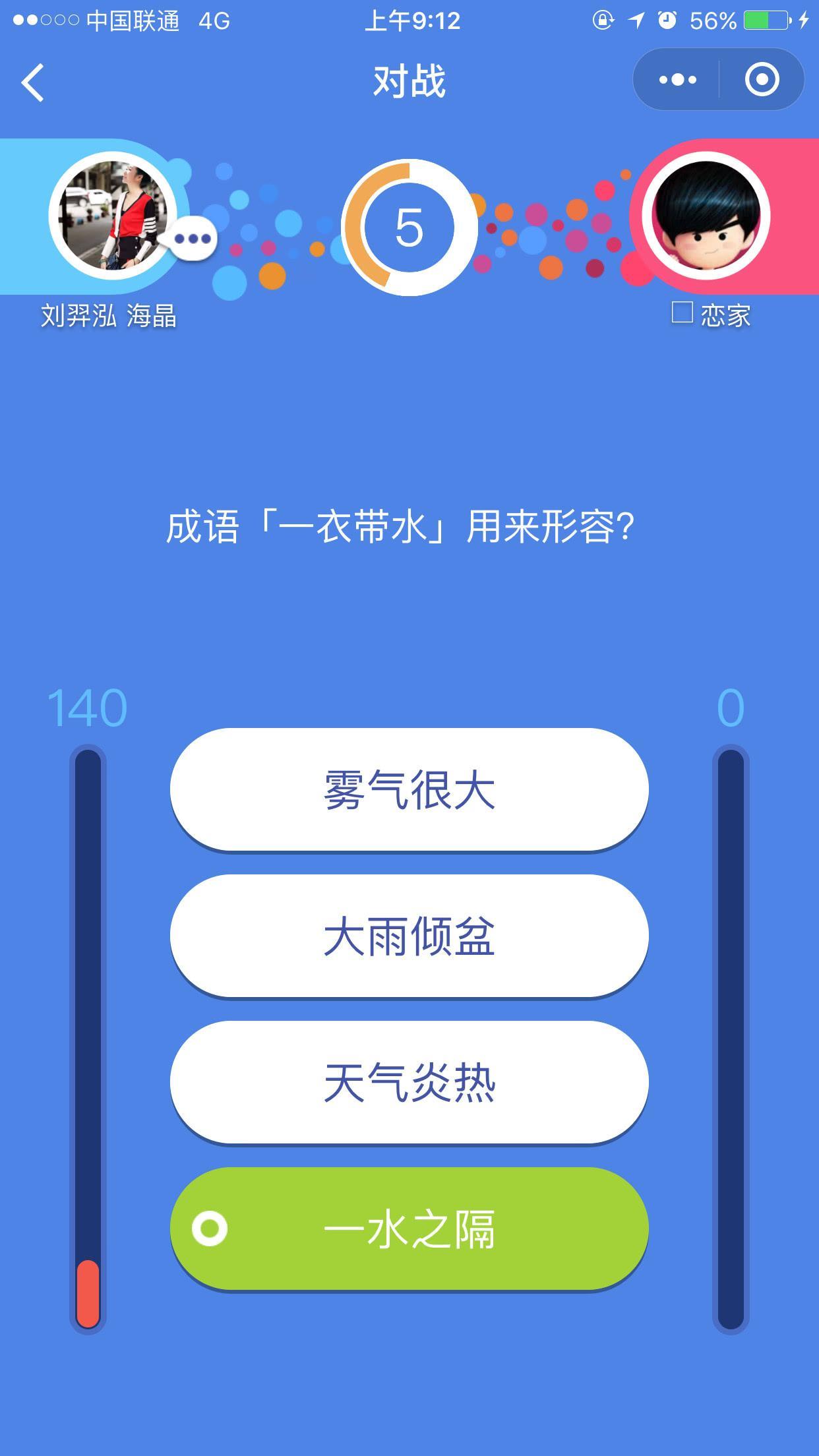Open the mini program more-options menu
The image size is (819, 1456).
click(x=677, y=80)
